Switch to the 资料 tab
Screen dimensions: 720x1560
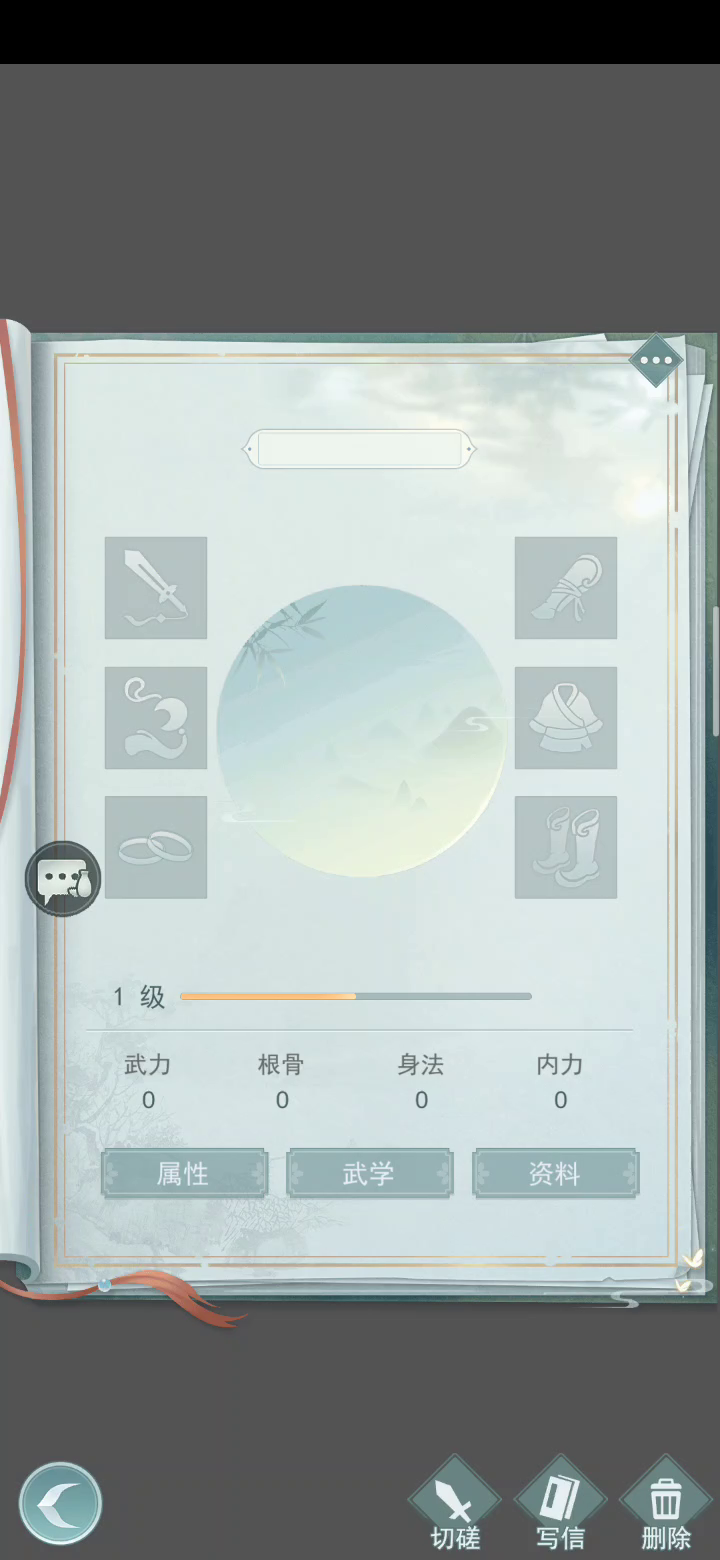tap(555, 1173)
